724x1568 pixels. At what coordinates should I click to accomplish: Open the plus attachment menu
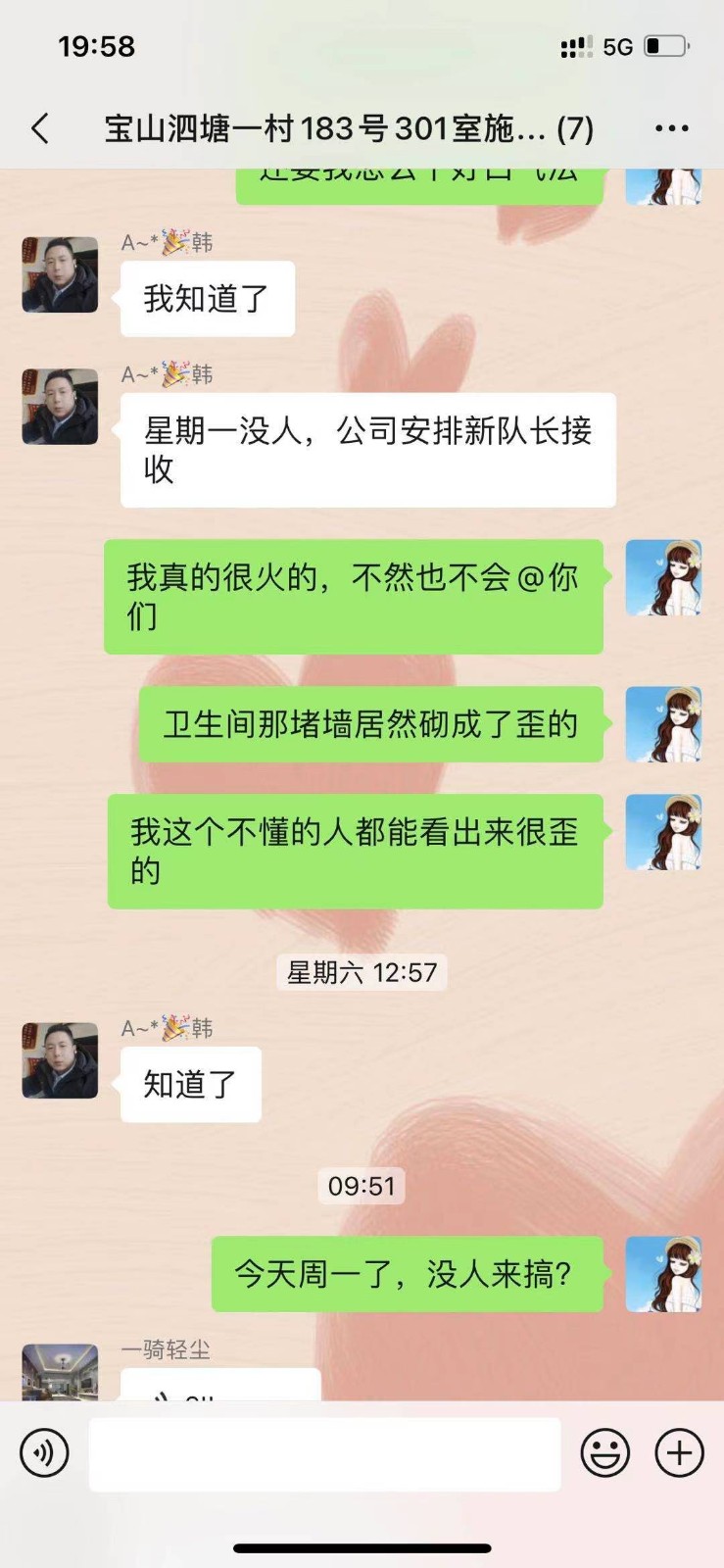[x=680, y=1452]
